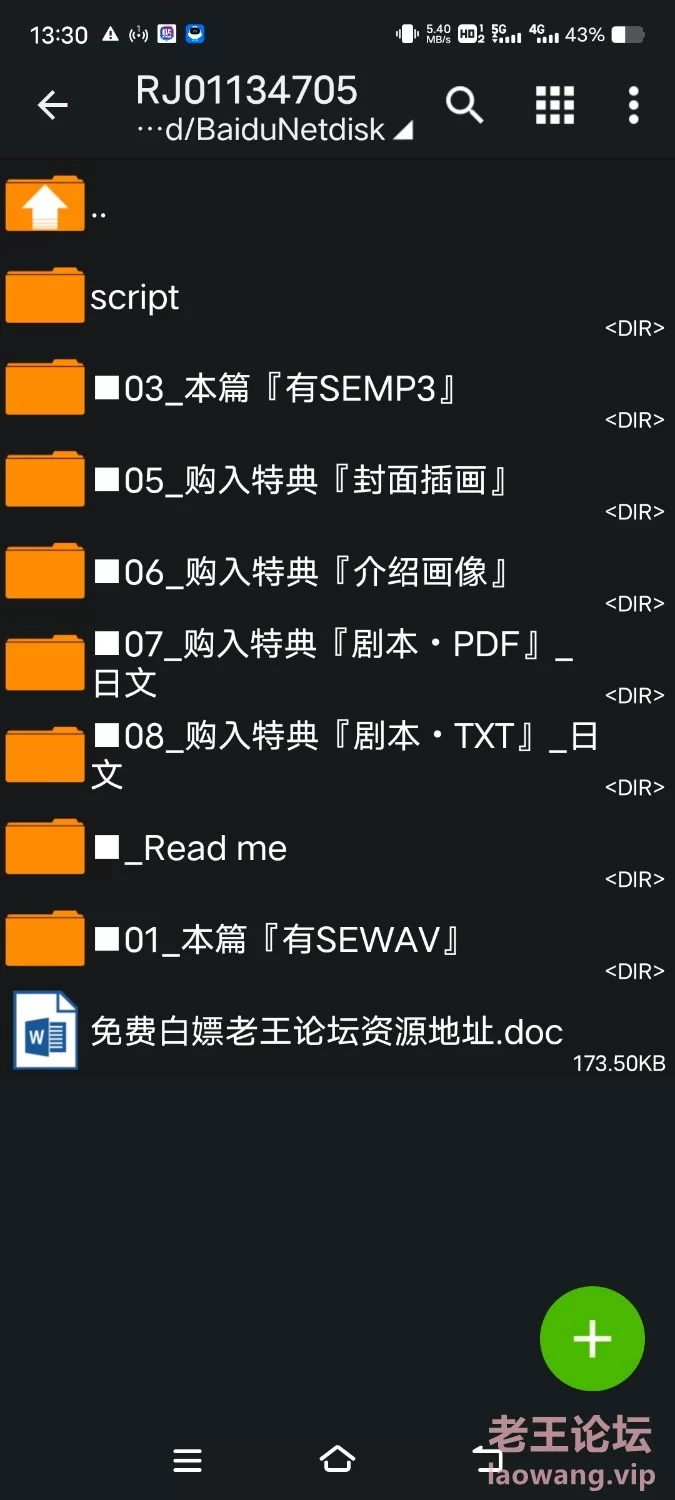Open the 免费白嫖老王论坛资源地址.doc file
The height and width of the screenshot is (1500, 675).
(337, 1032)
